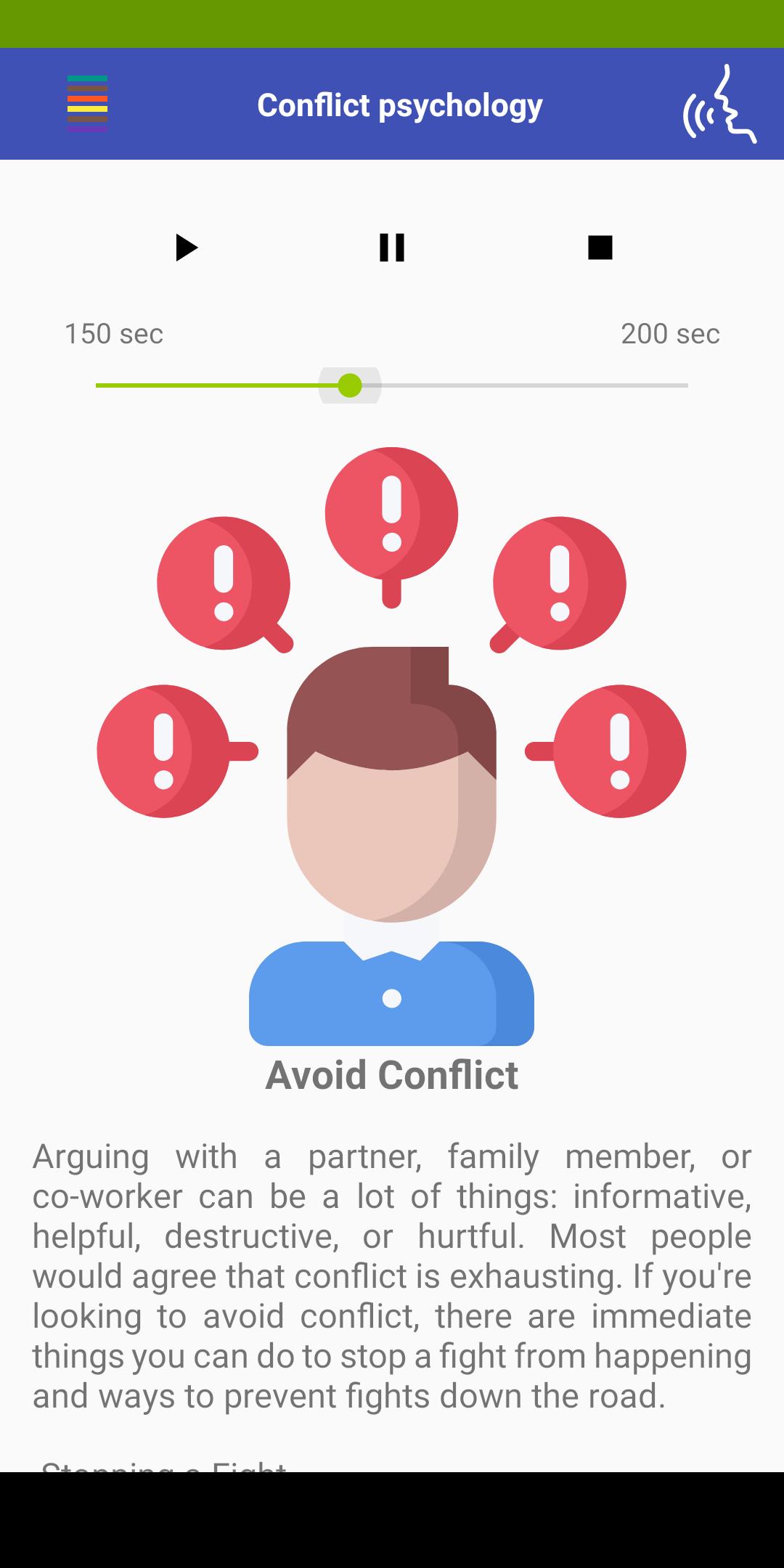Open the colorful hamburger menu
784x1568 pixels.
[87, 104]
